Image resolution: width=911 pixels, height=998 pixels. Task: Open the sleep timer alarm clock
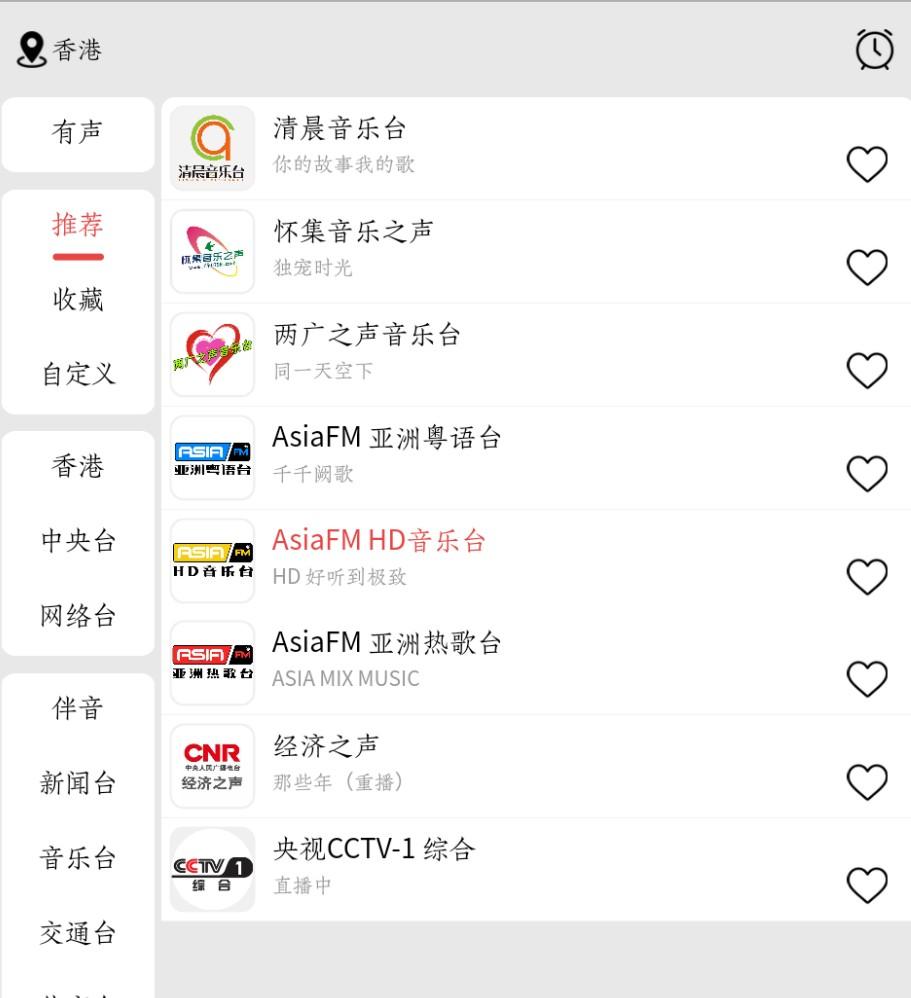click(874, 50)
